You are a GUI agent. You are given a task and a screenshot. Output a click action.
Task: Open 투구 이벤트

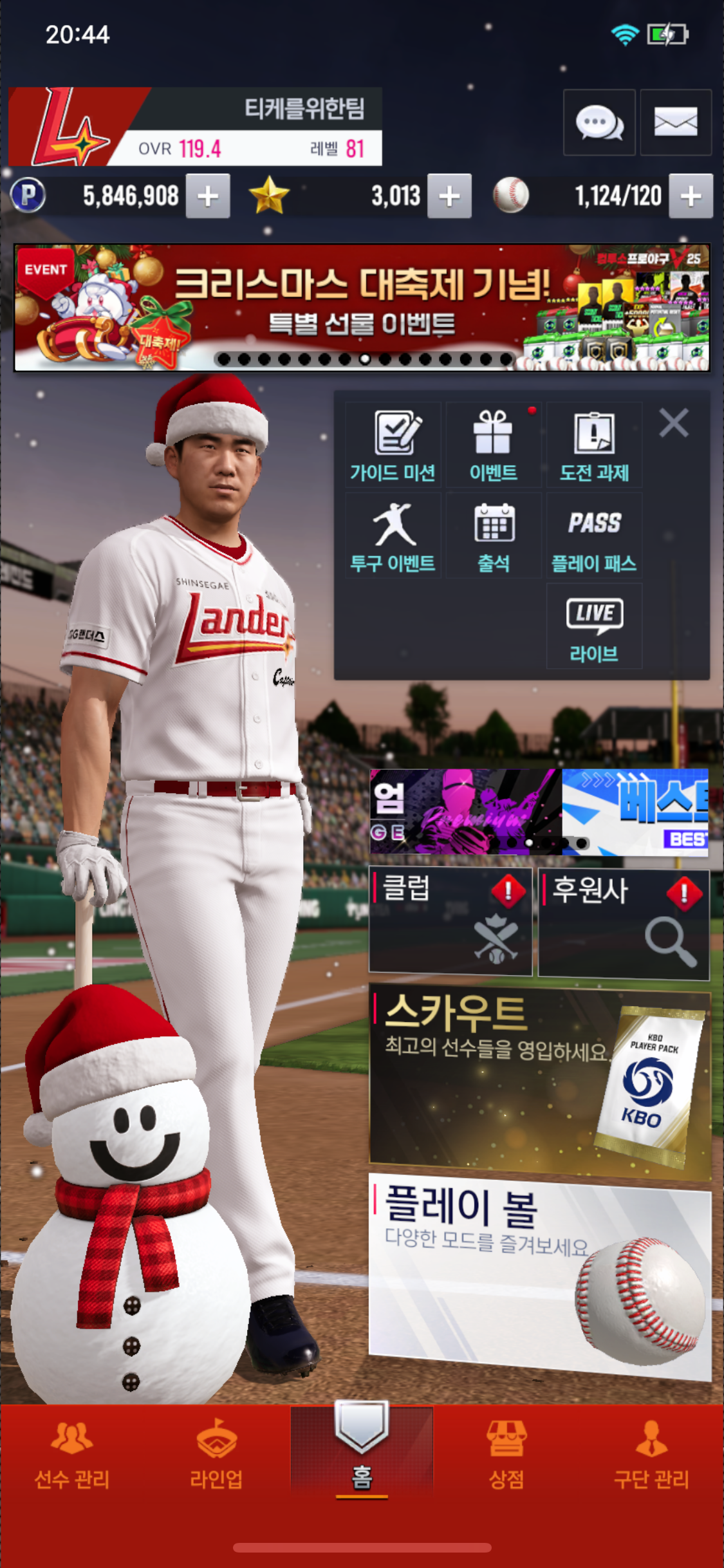click(393, 537)
